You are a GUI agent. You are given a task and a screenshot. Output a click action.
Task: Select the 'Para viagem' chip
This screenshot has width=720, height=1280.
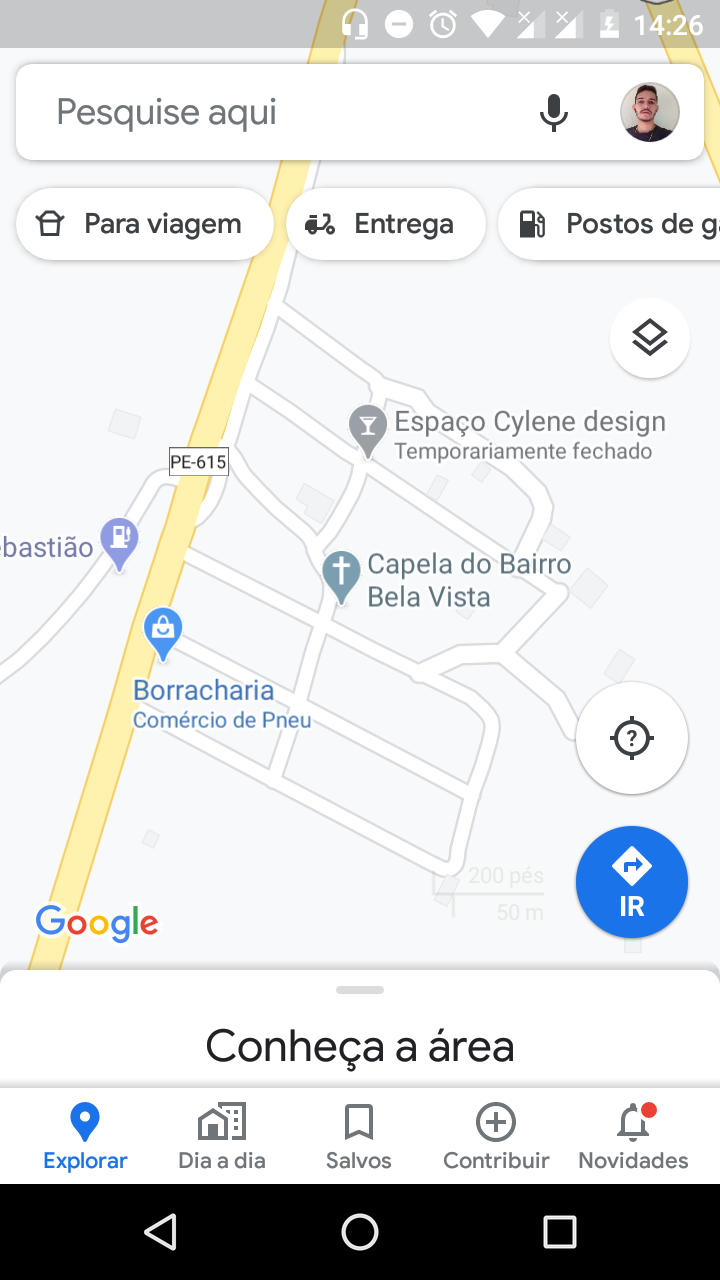click(x=144, y=224)
